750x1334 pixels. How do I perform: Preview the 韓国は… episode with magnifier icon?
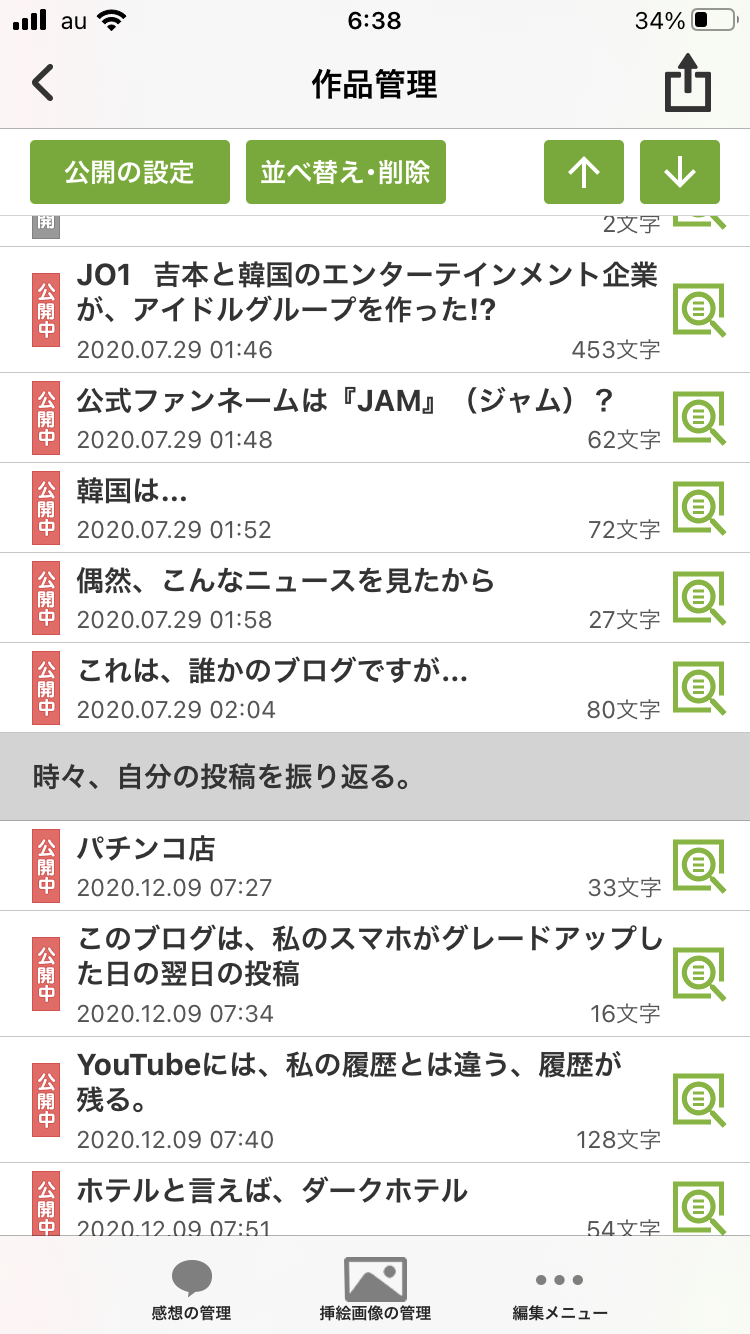click(x=698, y=508)
